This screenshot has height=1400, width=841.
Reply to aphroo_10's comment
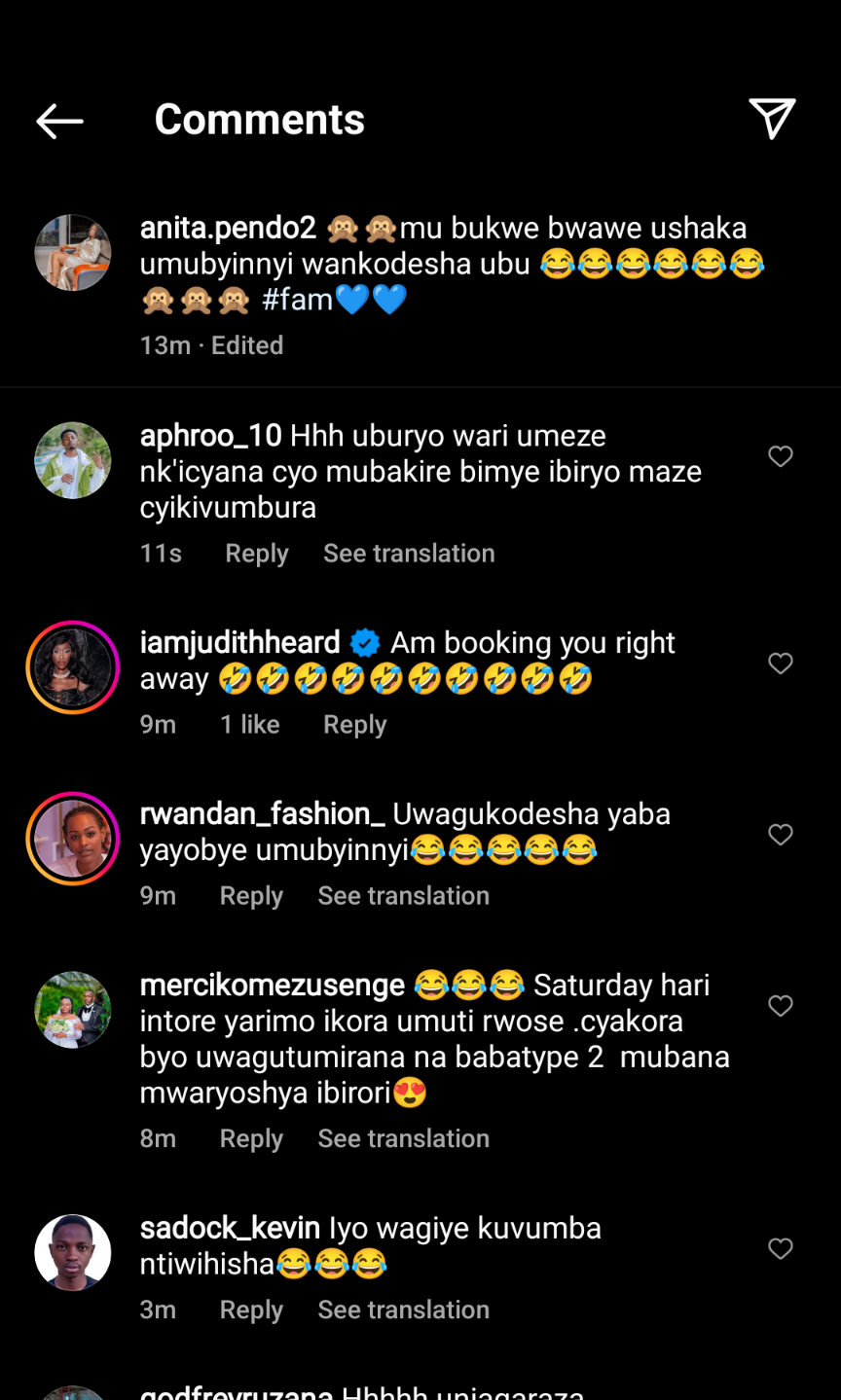[x=257, y=554]
